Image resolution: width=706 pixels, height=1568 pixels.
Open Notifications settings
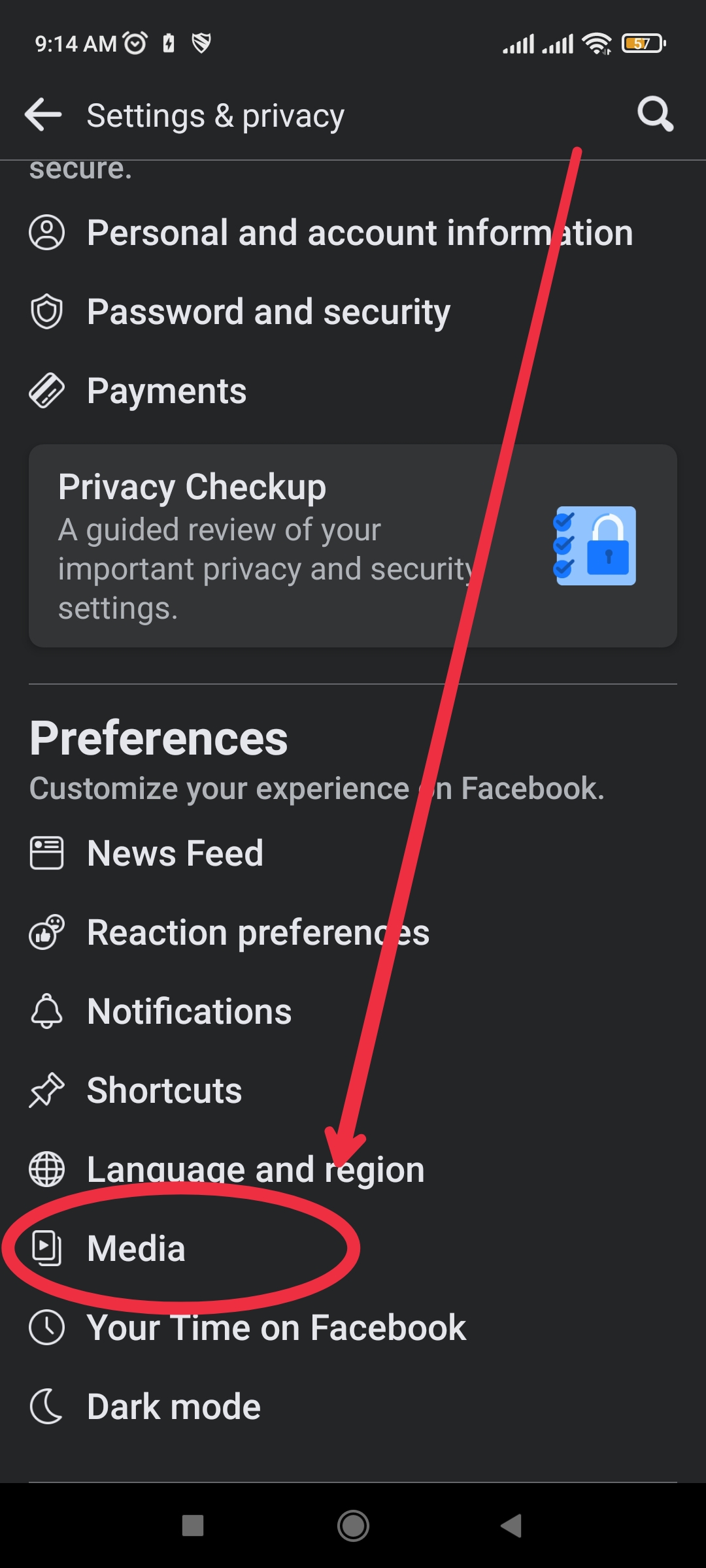[x=190, y=1011]
